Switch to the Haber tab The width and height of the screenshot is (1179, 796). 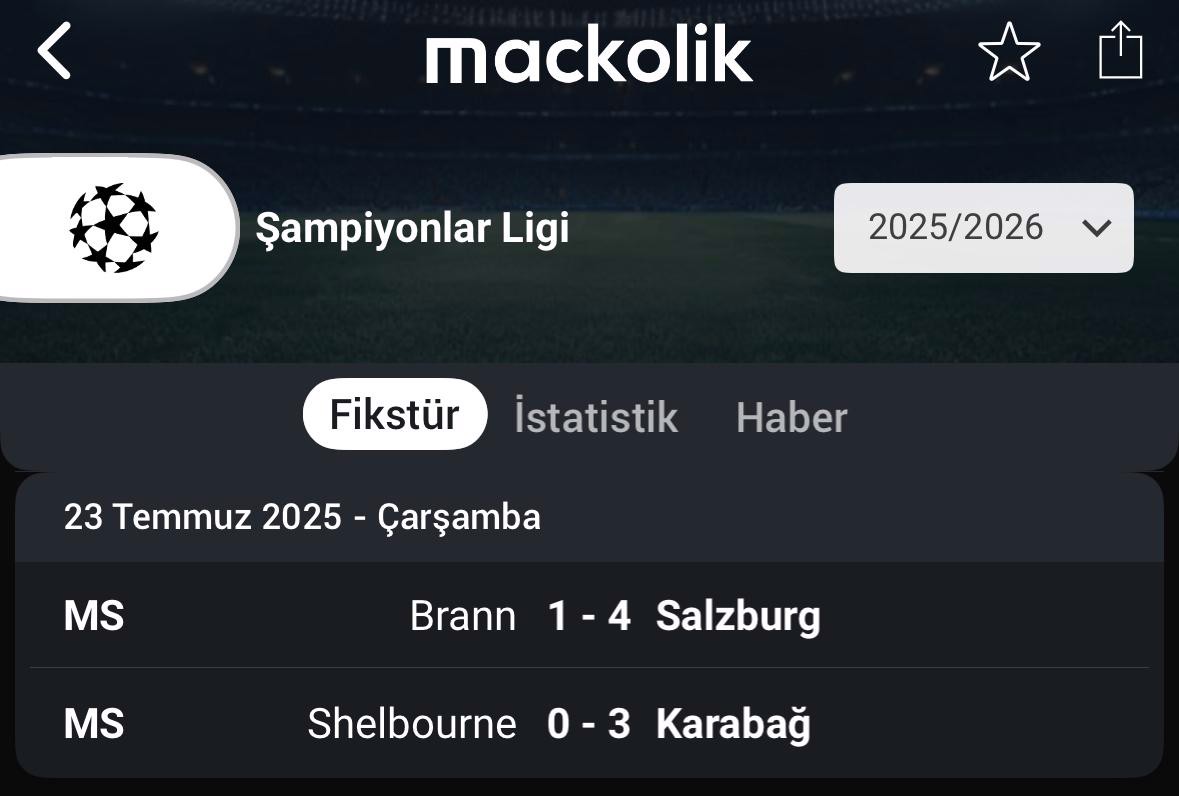click(x=791, y=417)
